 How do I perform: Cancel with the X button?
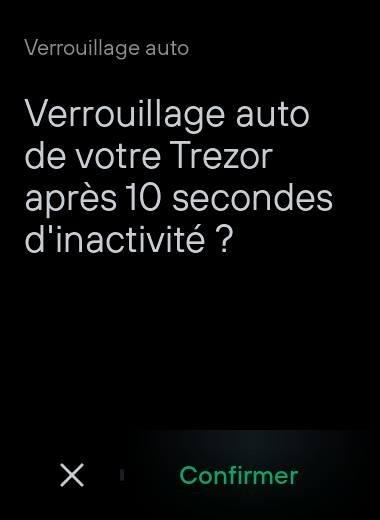72,475
